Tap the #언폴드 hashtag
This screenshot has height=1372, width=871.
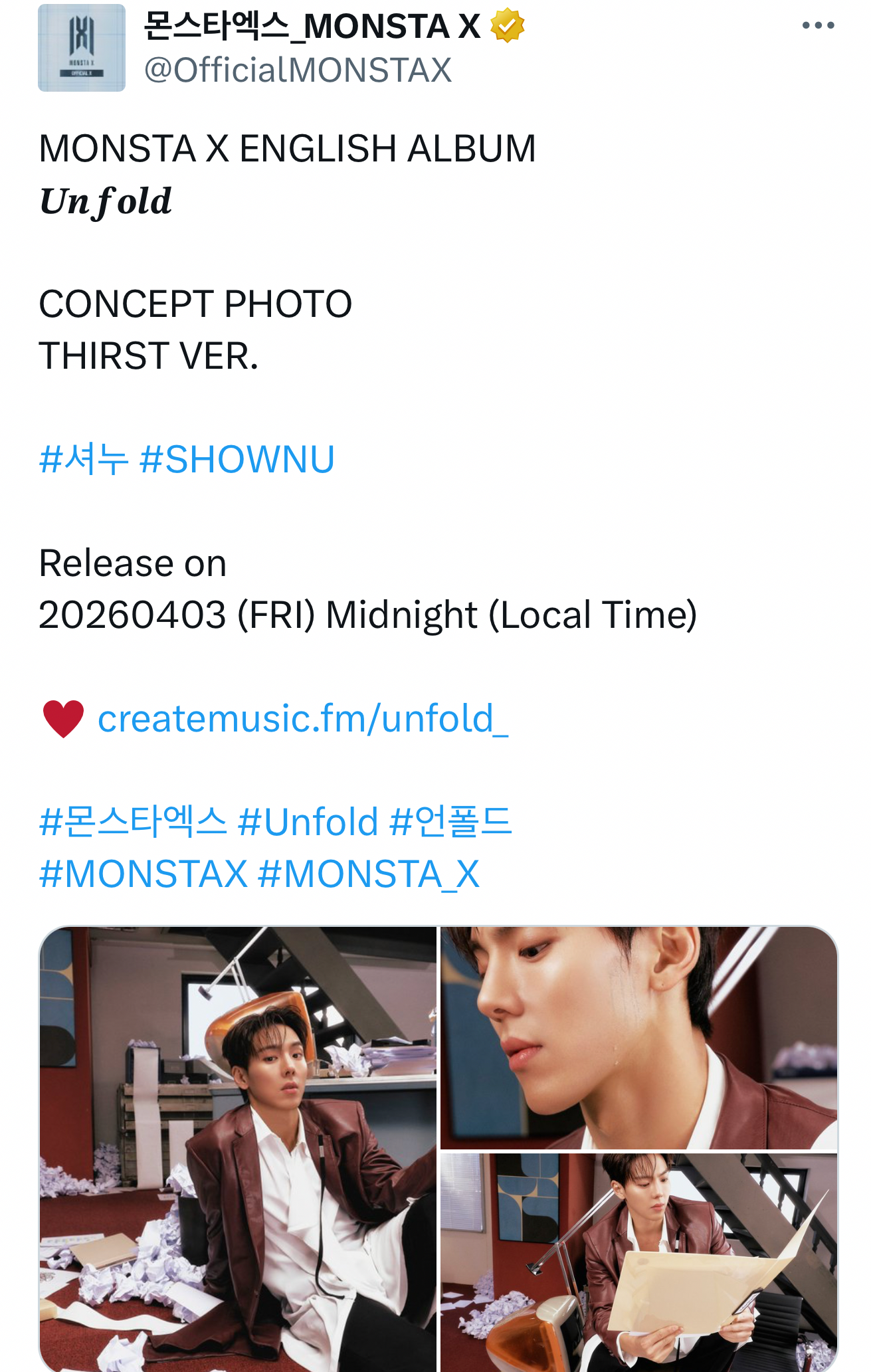(450, 823)
